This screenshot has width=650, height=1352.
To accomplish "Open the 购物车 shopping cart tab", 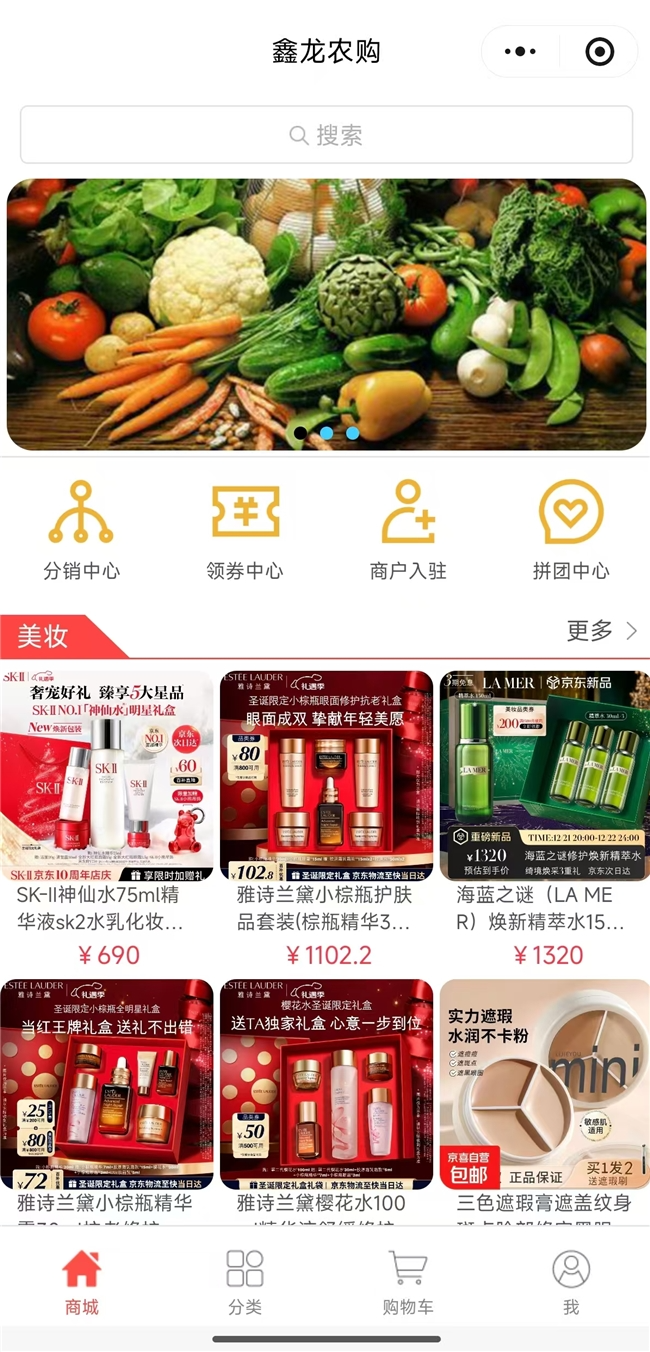I will pyautogui.click(x=407, y=1282).
